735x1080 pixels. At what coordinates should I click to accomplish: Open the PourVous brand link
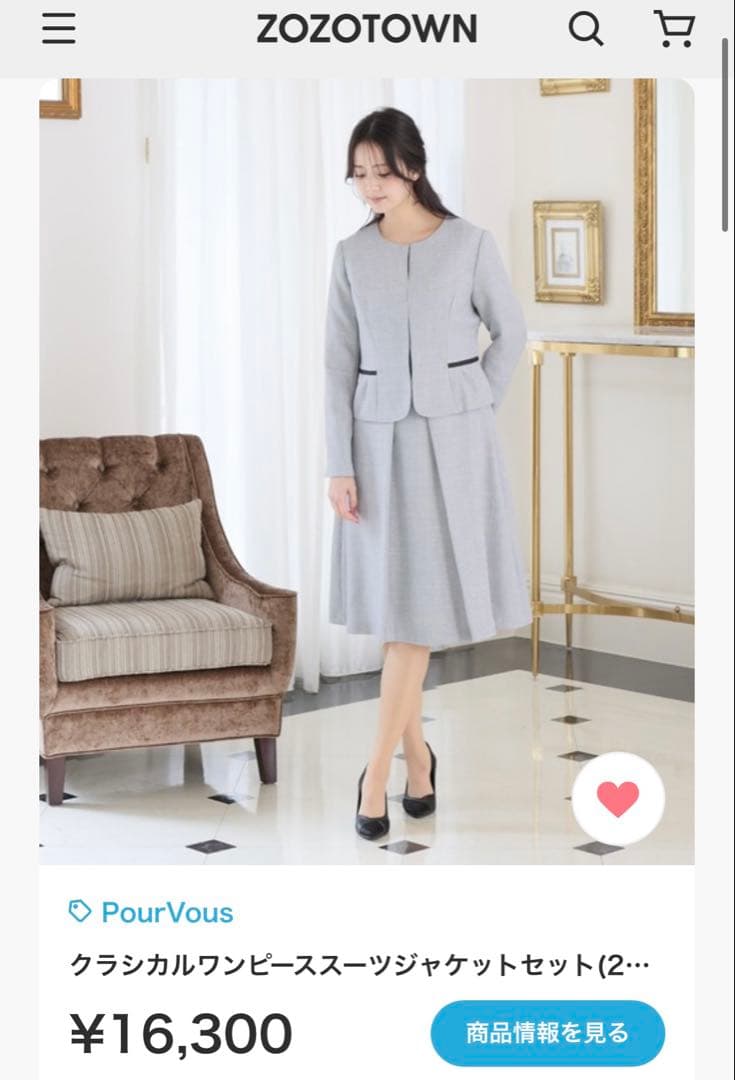click(166, 912)
